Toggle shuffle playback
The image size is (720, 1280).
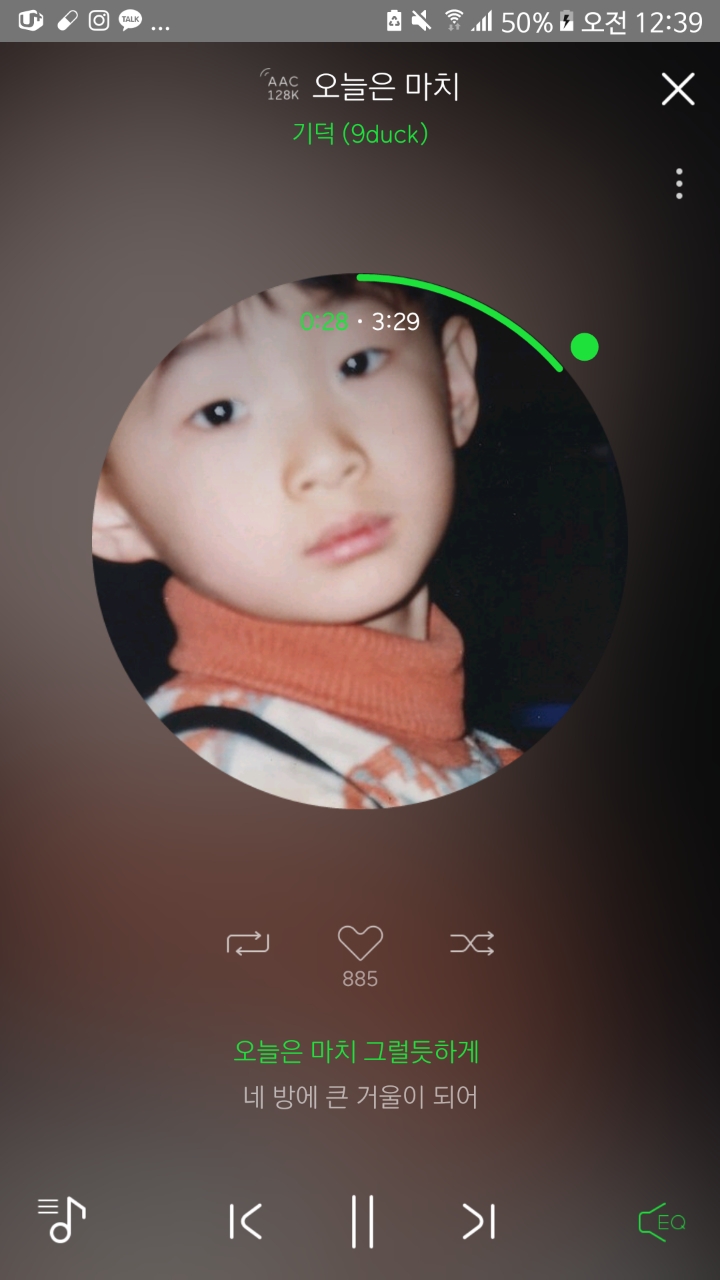472,943
